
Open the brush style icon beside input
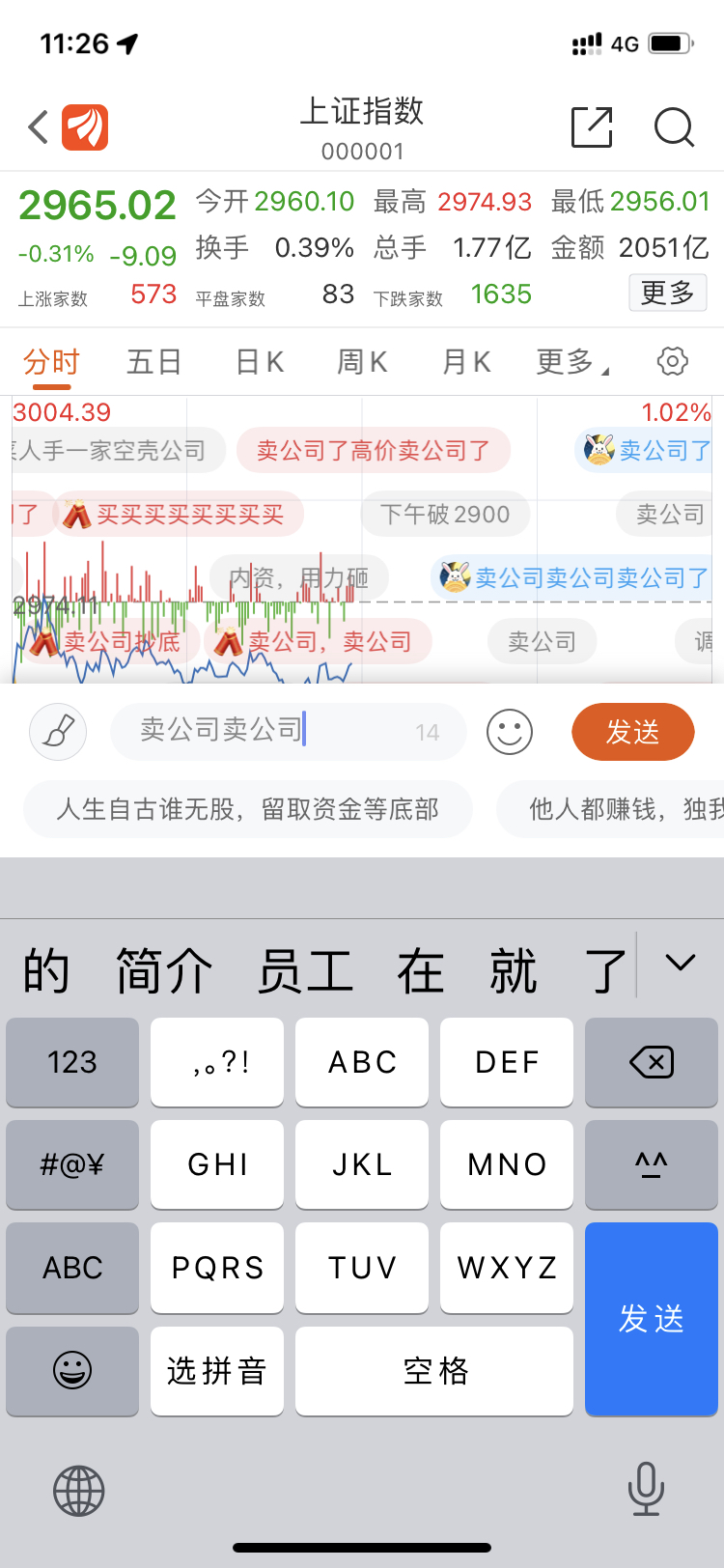58,732
